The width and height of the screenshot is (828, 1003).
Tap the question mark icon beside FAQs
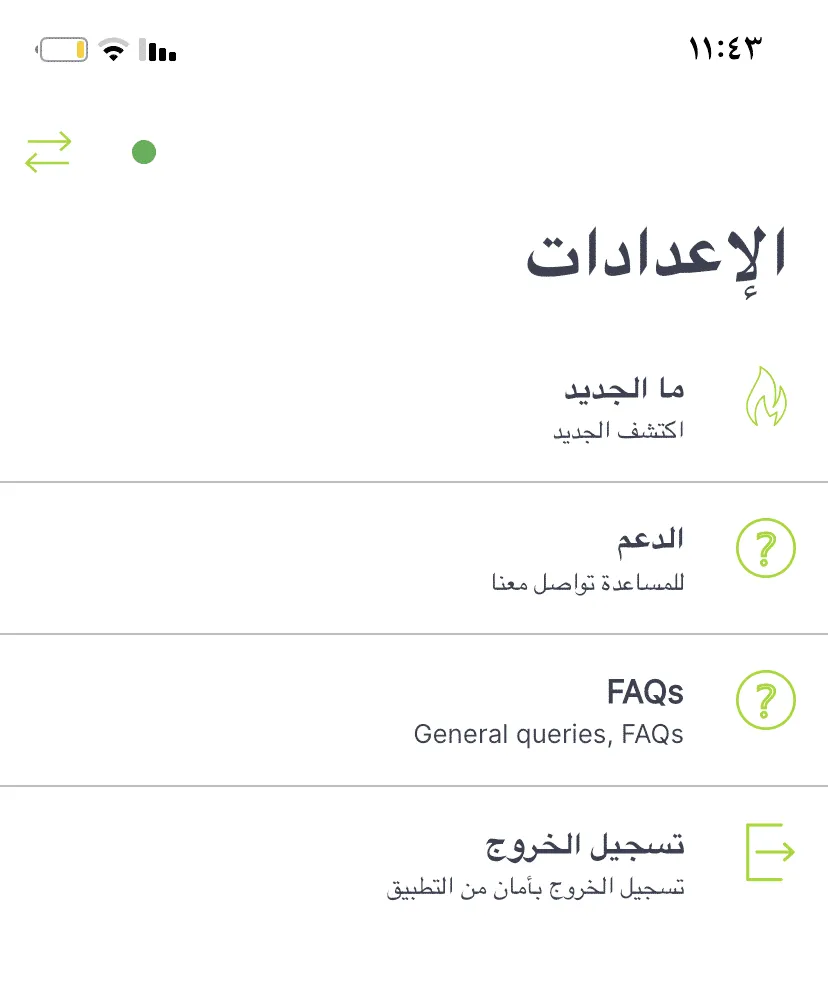[765, 701]
